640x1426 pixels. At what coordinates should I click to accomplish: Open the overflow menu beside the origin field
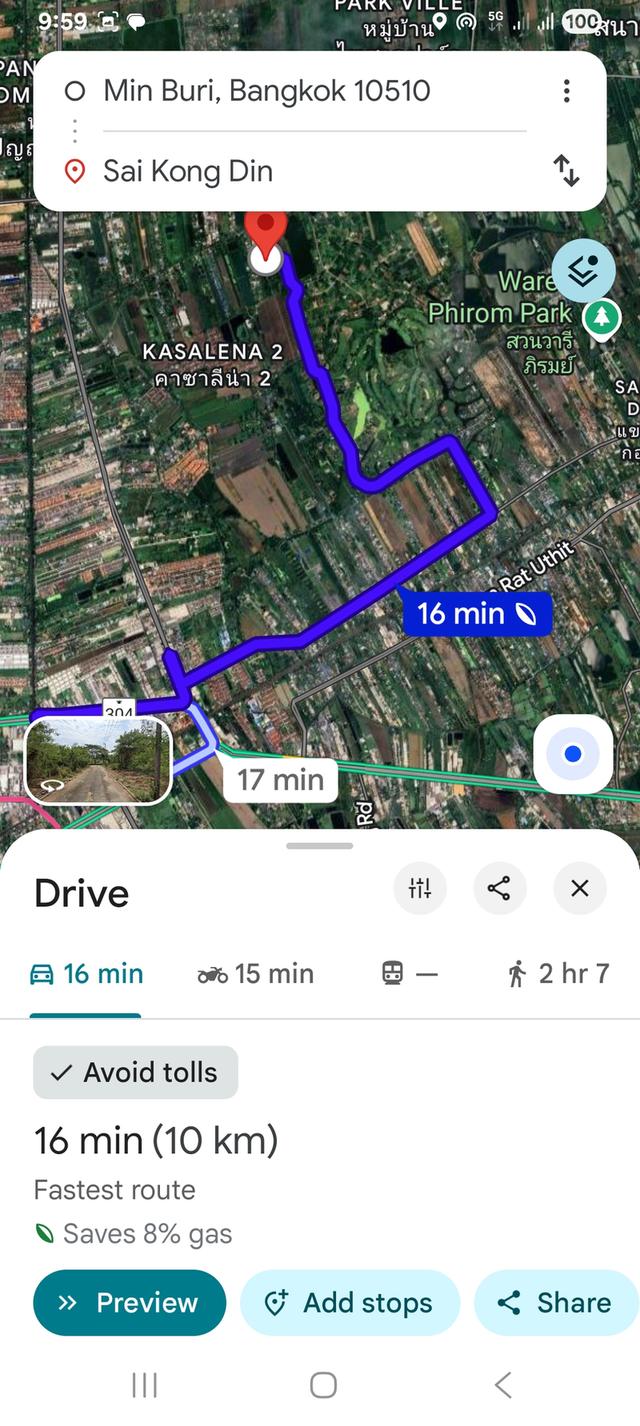coord(567,91)
